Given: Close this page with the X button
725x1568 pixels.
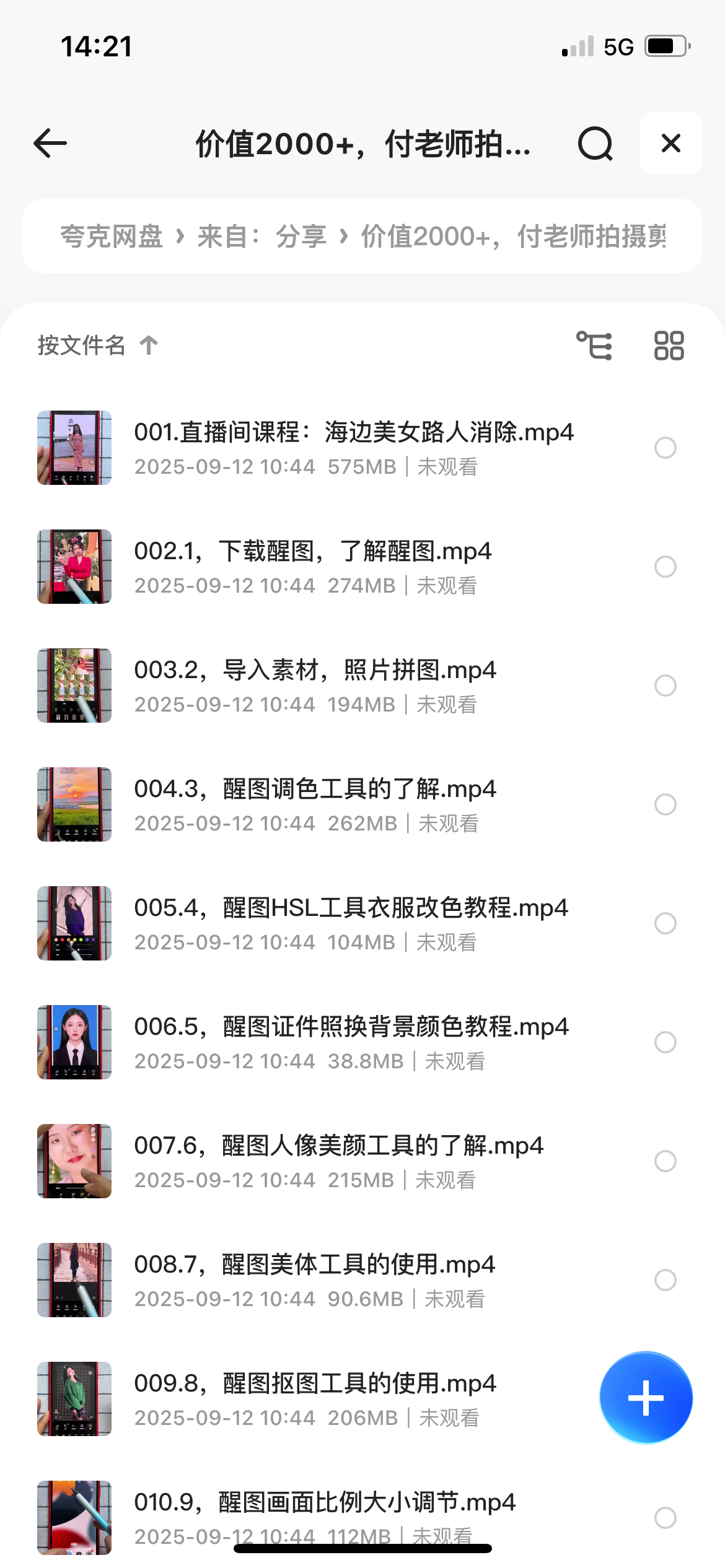Looking at the screenshot, I should click(x=670, y=144).
